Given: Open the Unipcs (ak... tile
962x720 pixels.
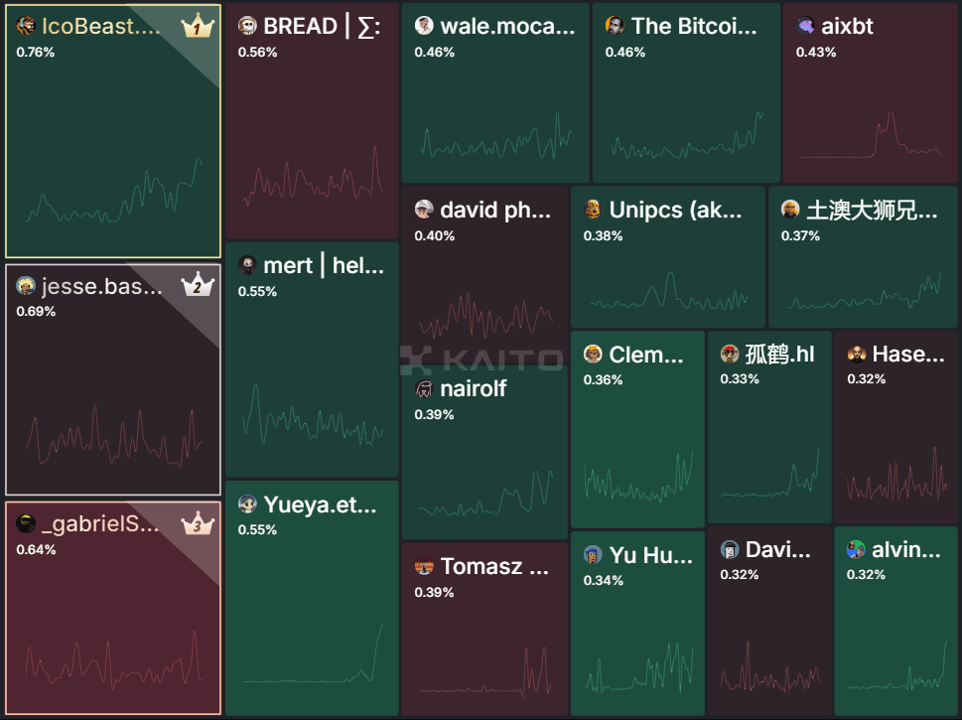Looking at the screenshot, I should click(667, 256).
